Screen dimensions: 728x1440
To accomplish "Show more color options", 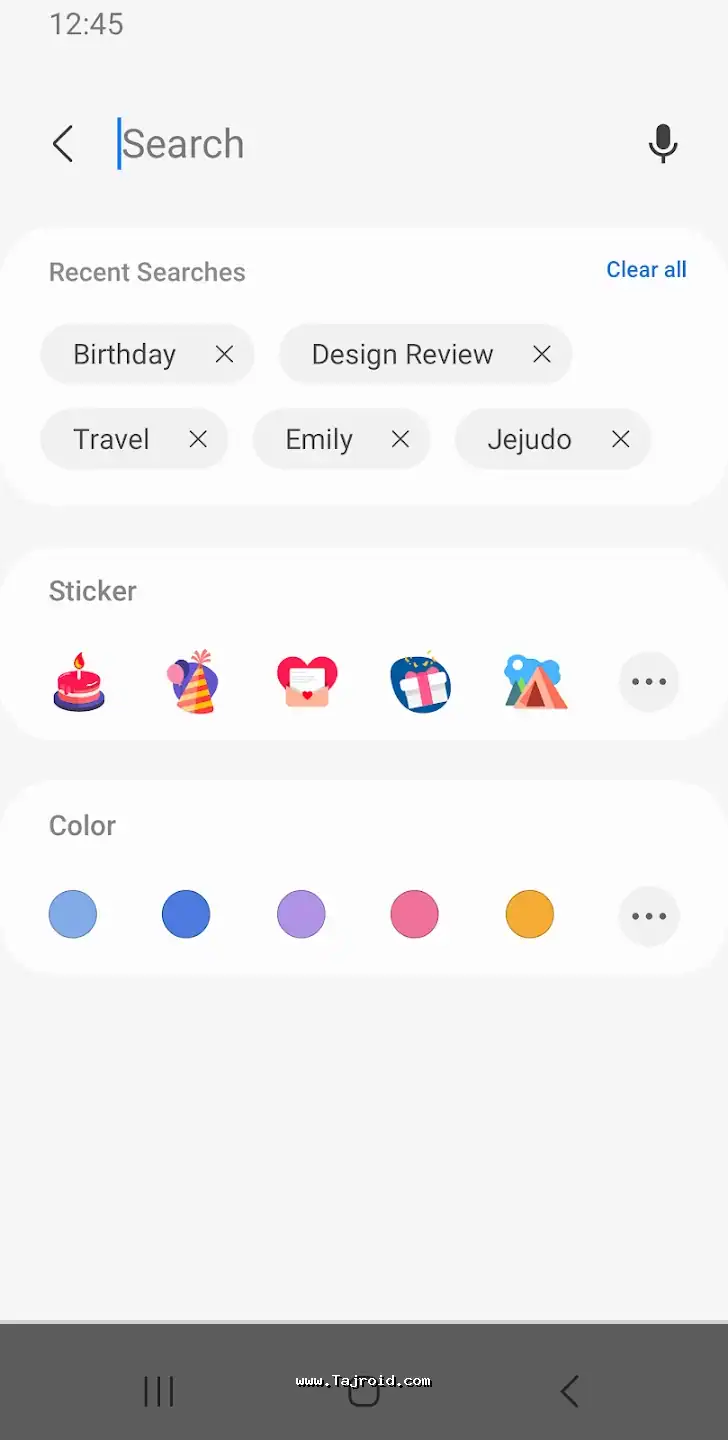I will pyautogui.click(x=649, y=915).
